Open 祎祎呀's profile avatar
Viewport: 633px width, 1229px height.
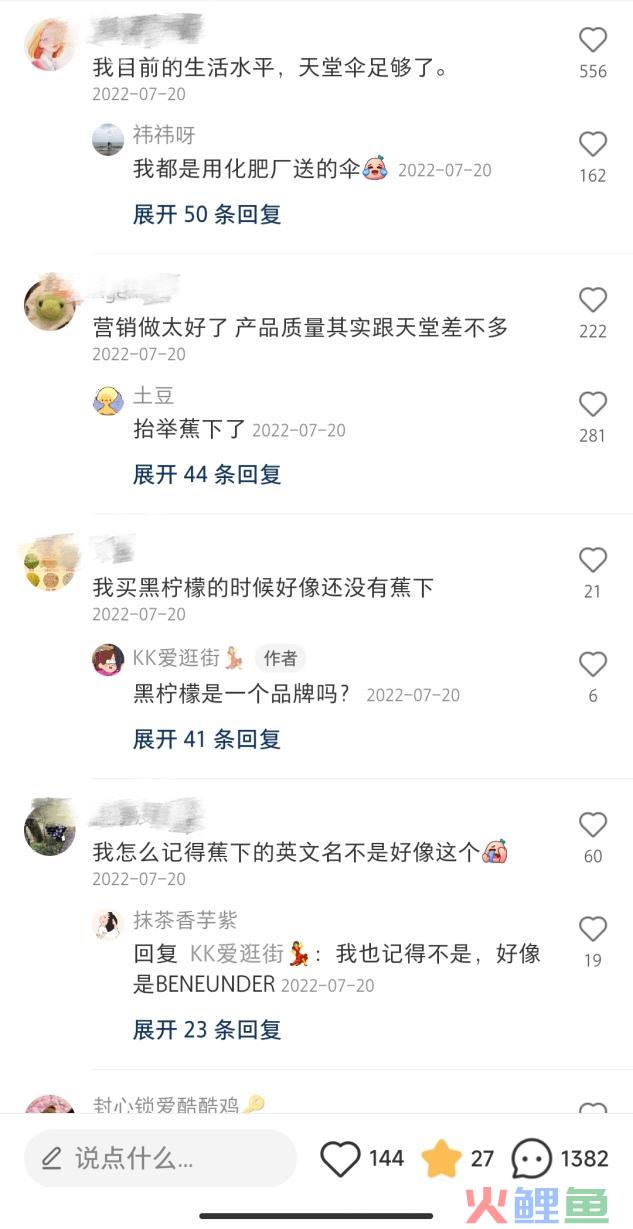(108, 139)
